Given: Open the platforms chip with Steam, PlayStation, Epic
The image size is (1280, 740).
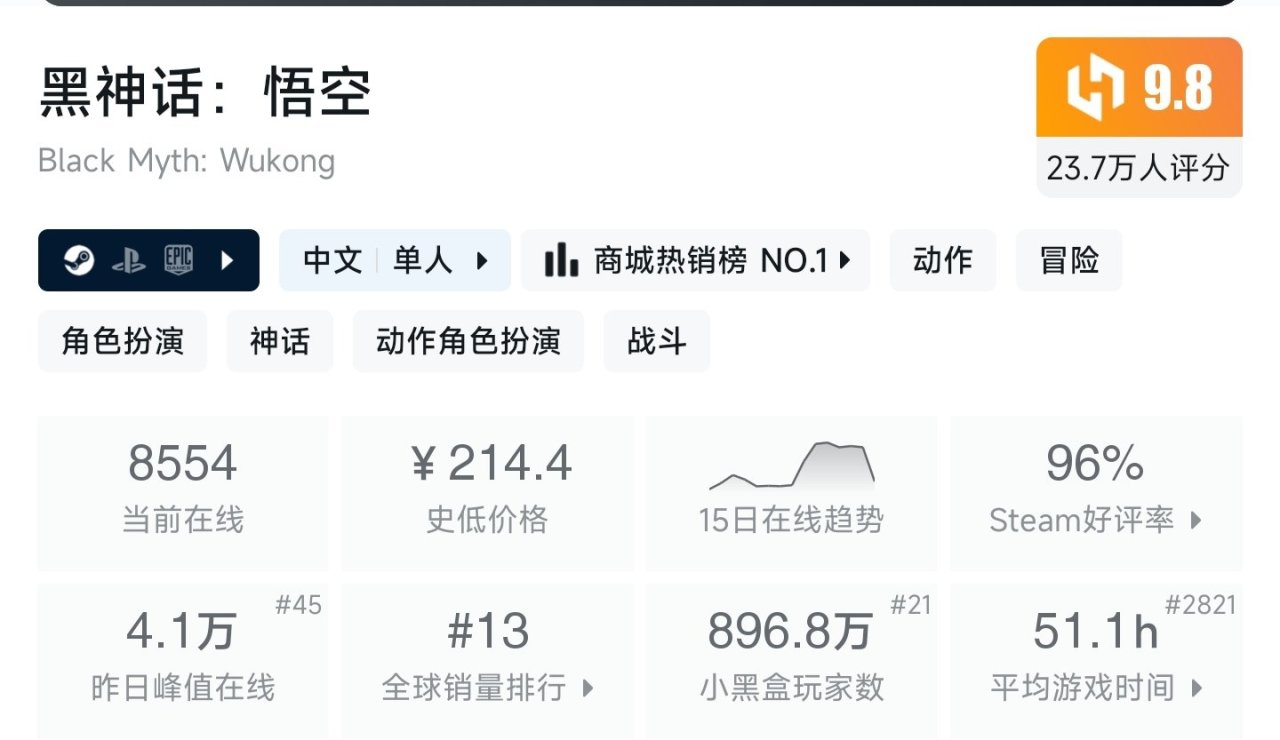Looking at the screenshot, I should (148, 261).
